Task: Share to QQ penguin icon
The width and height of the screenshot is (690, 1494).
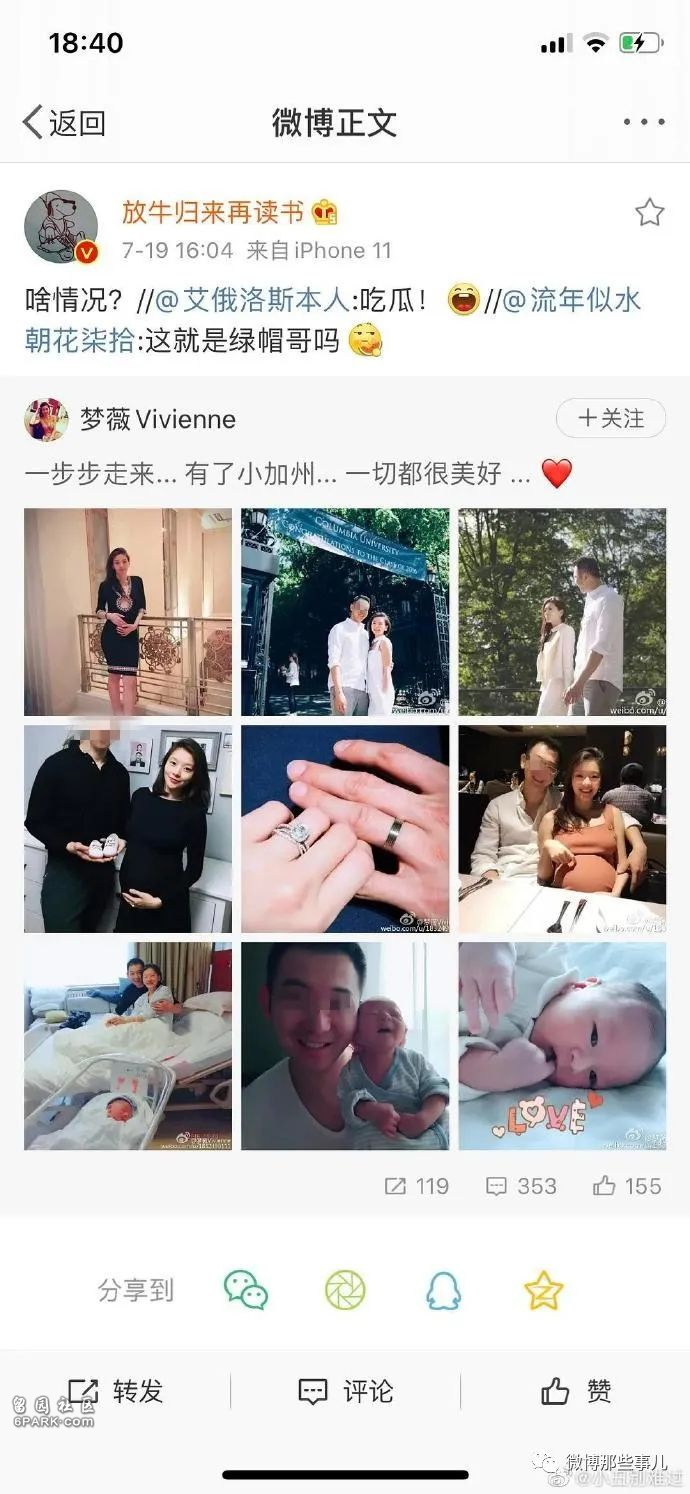Action: 443,1290
